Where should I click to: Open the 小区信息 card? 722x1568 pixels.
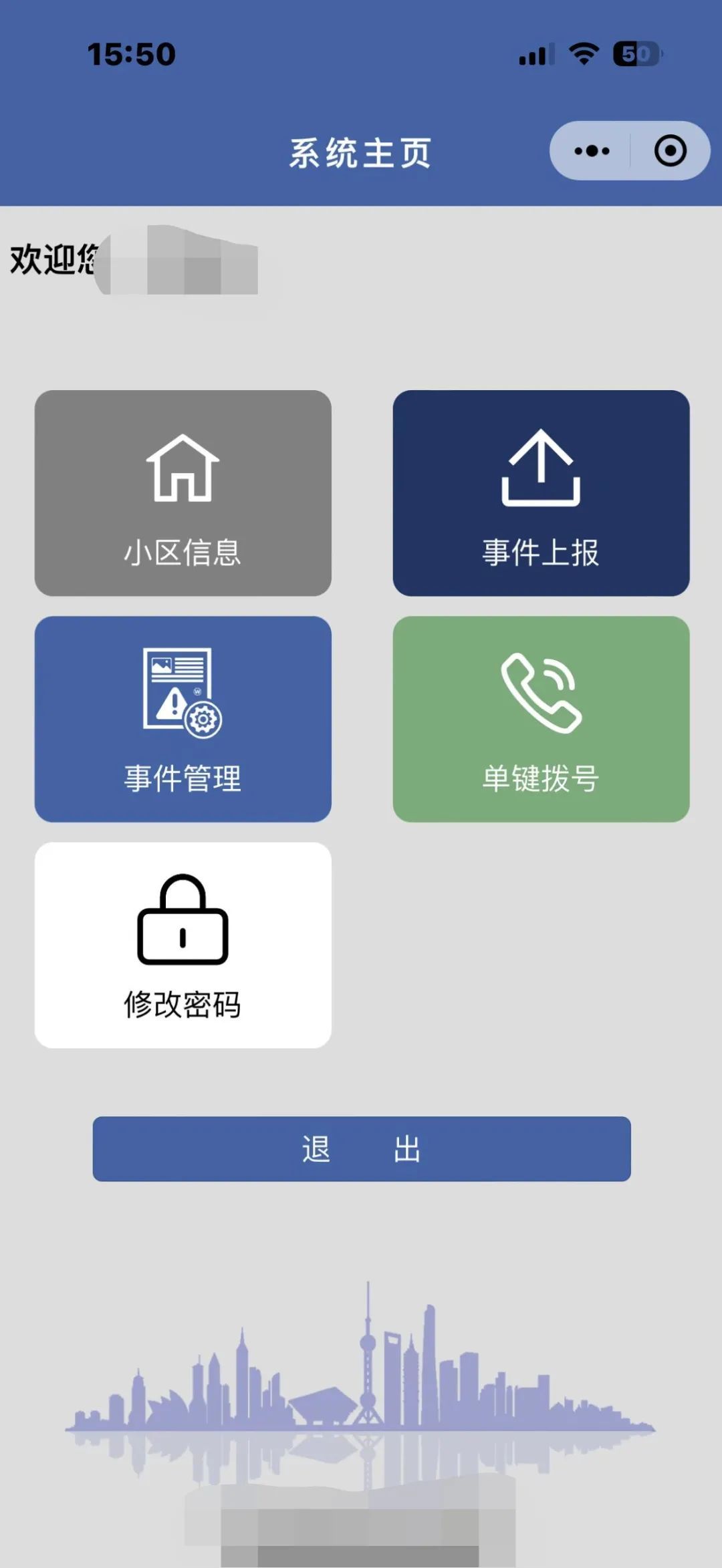pos(183,493)
